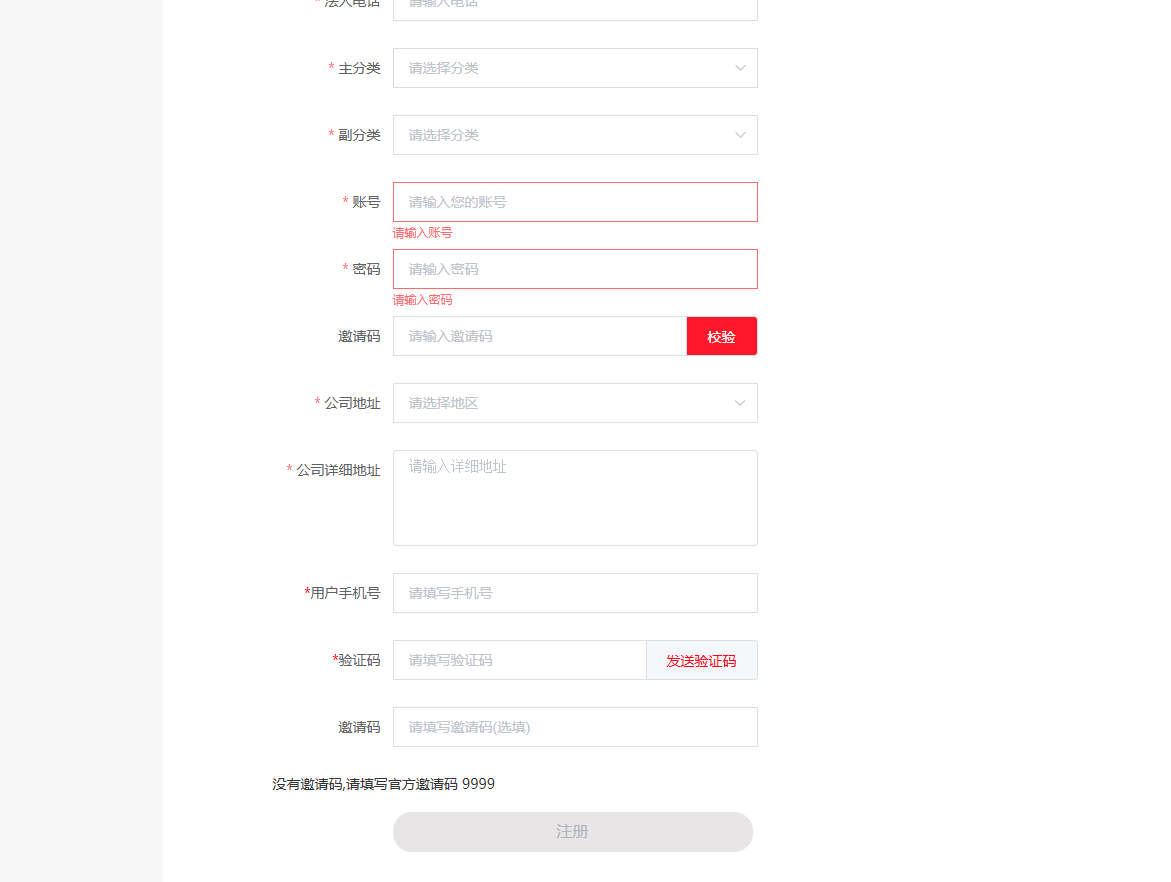This screenshot has height=882, width=1171.
Task: Expand the 公司地址 region dropdown
Action: (575, 403)
